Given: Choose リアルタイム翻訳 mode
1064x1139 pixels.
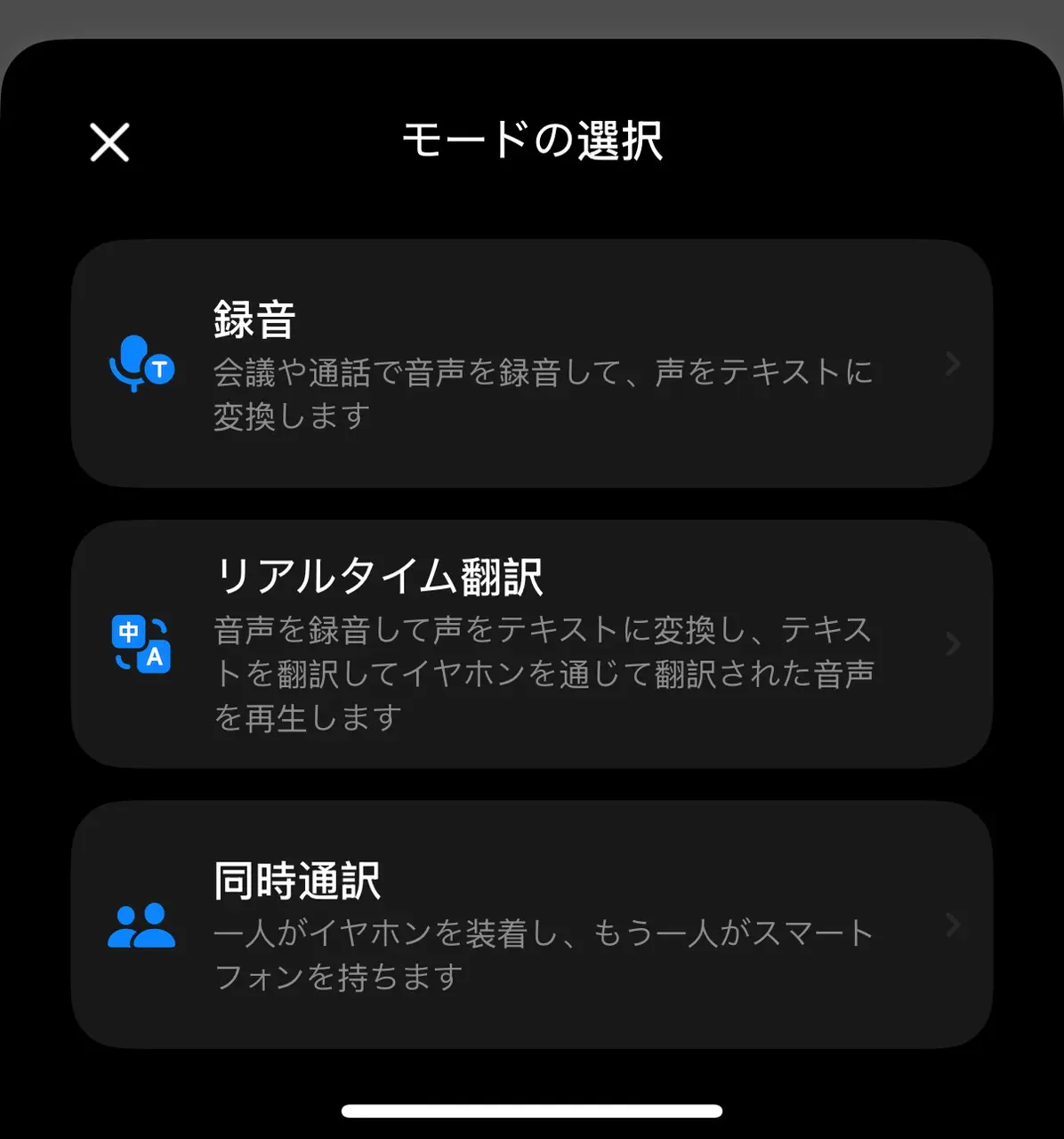Looking at the screenshot, I should click(531, 643).
